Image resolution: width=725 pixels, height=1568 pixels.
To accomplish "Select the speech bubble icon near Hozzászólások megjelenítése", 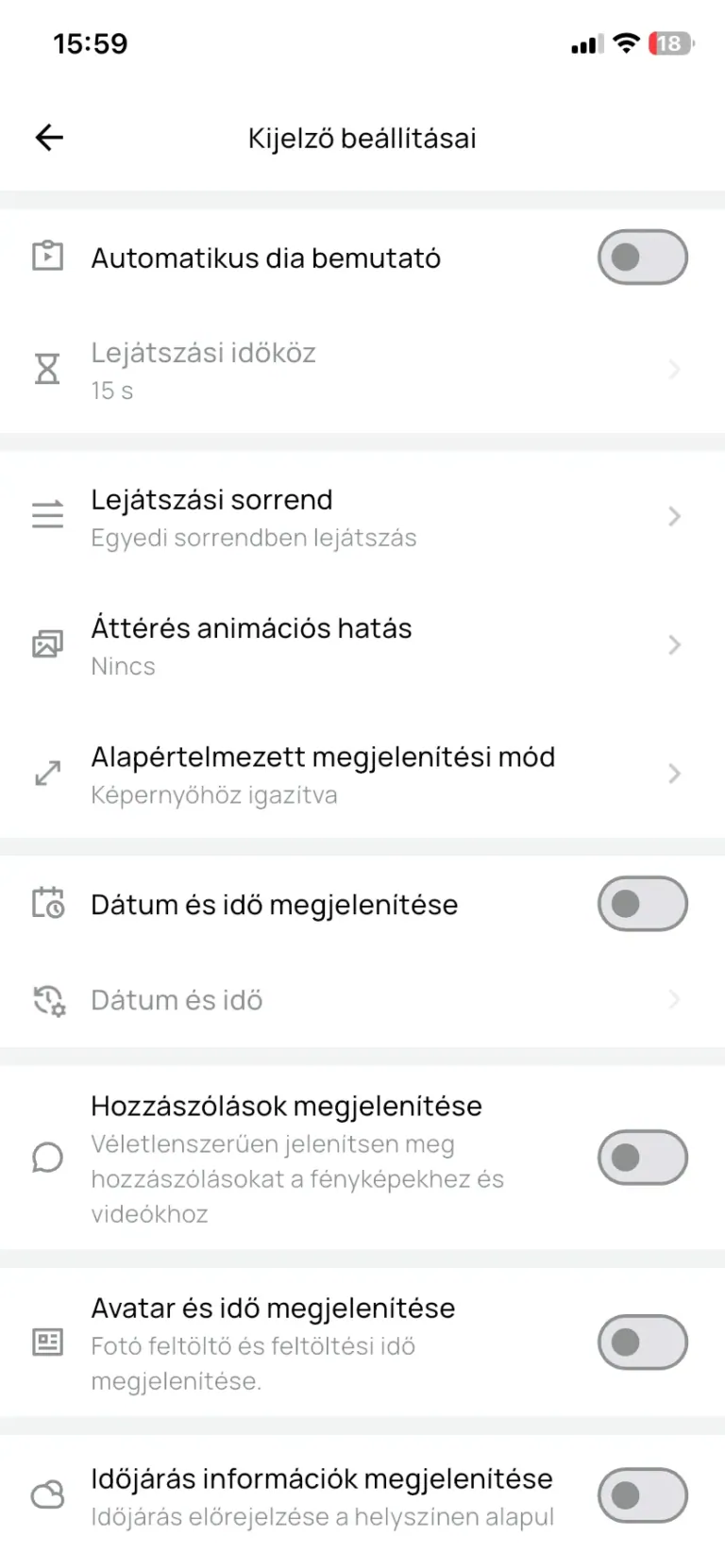I will (x=47, y=1157).
